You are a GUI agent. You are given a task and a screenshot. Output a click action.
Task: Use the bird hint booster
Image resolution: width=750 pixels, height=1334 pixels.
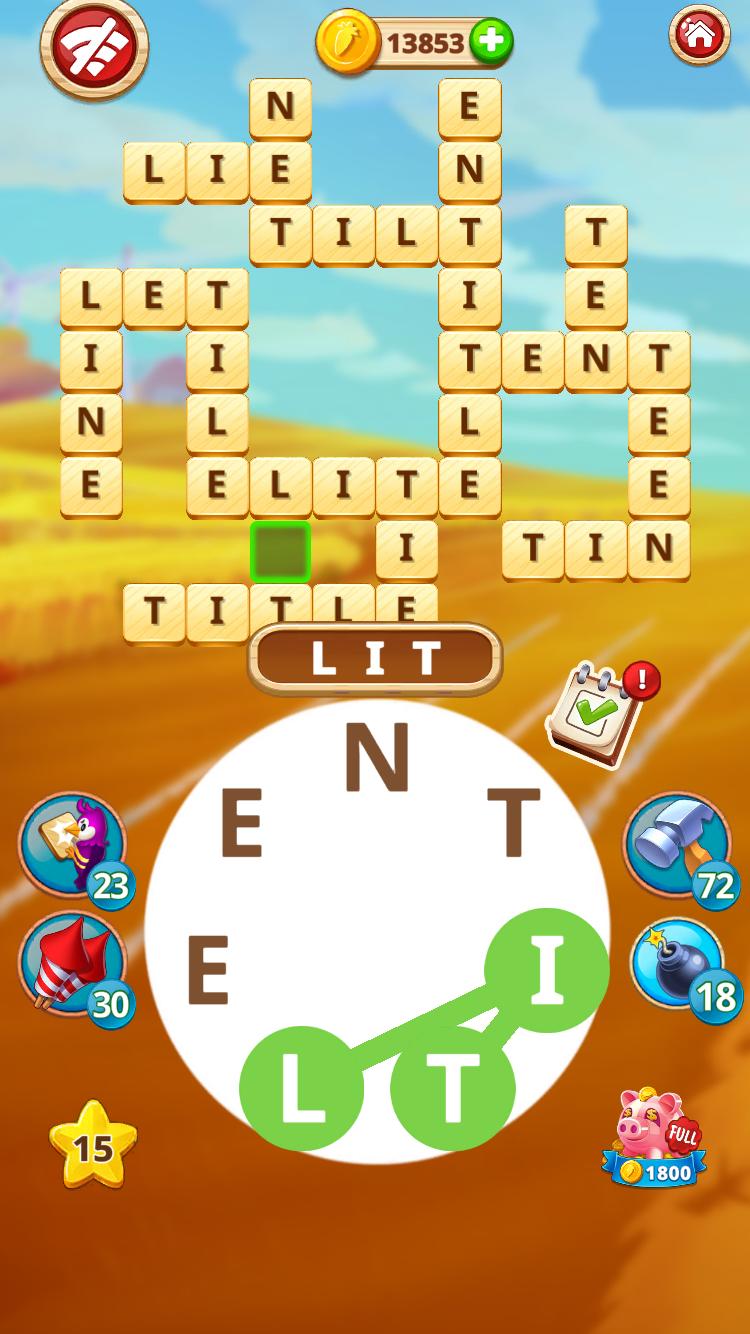[72, 845]
